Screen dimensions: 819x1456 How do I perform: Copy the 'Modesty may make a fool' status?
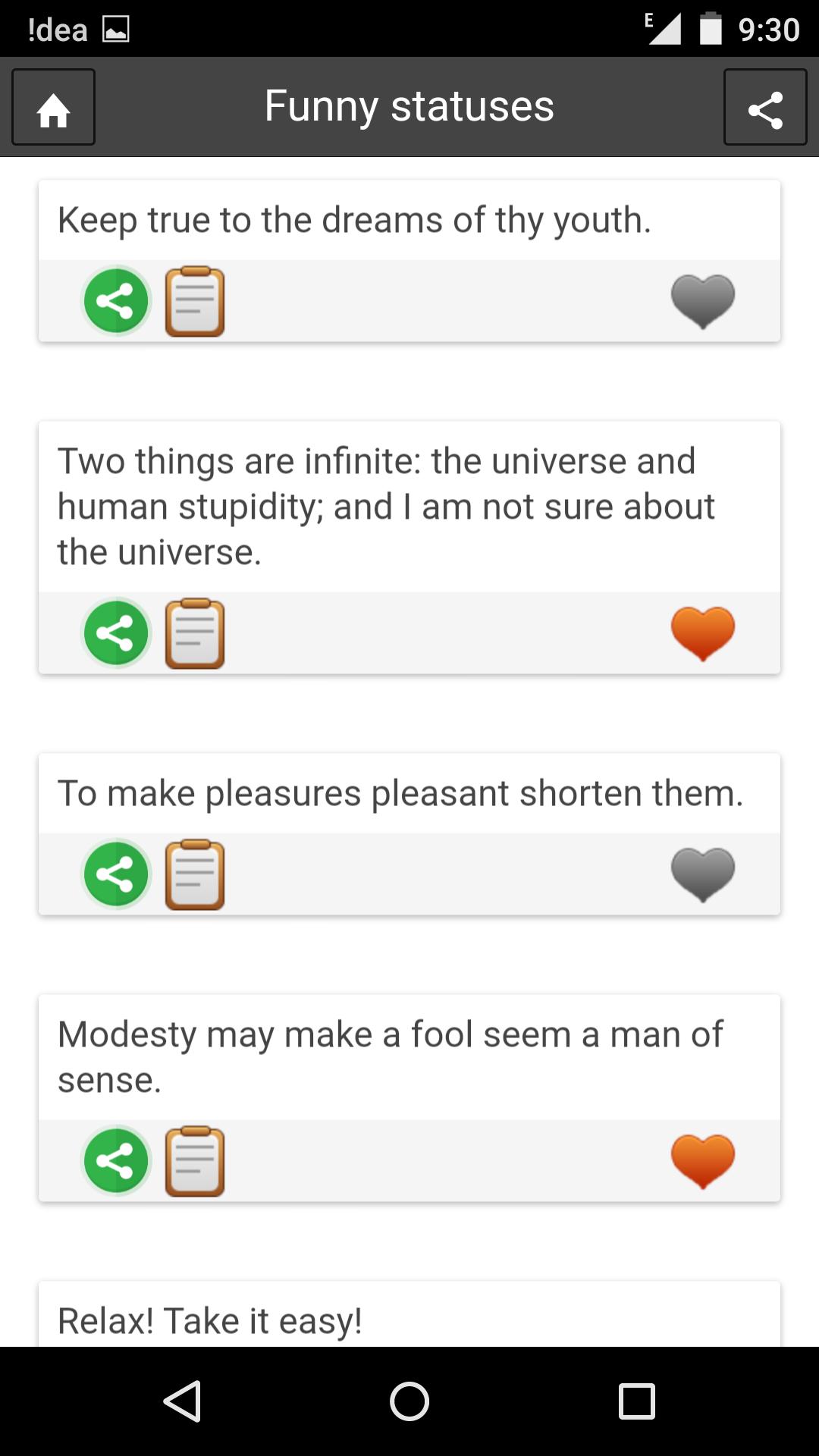click(195, 1161)
